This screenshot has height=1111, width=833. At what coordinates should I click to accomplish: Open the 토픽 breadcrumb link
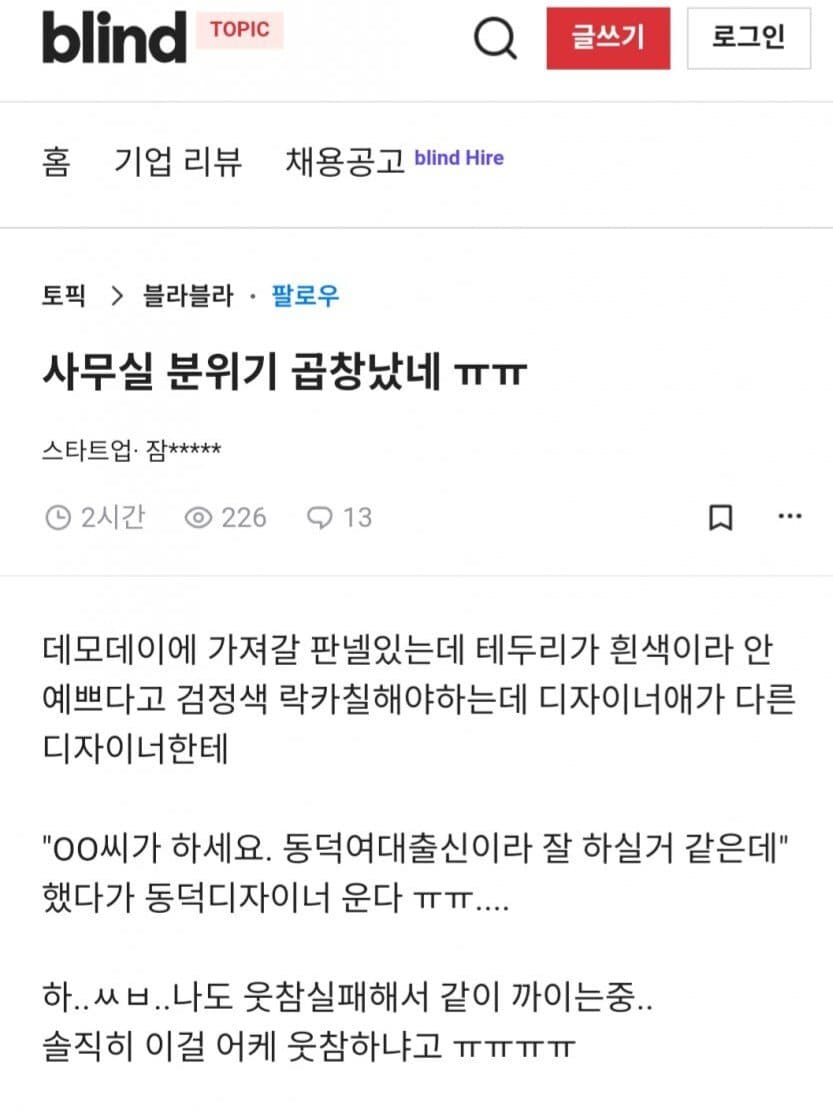tap(64, 296)
